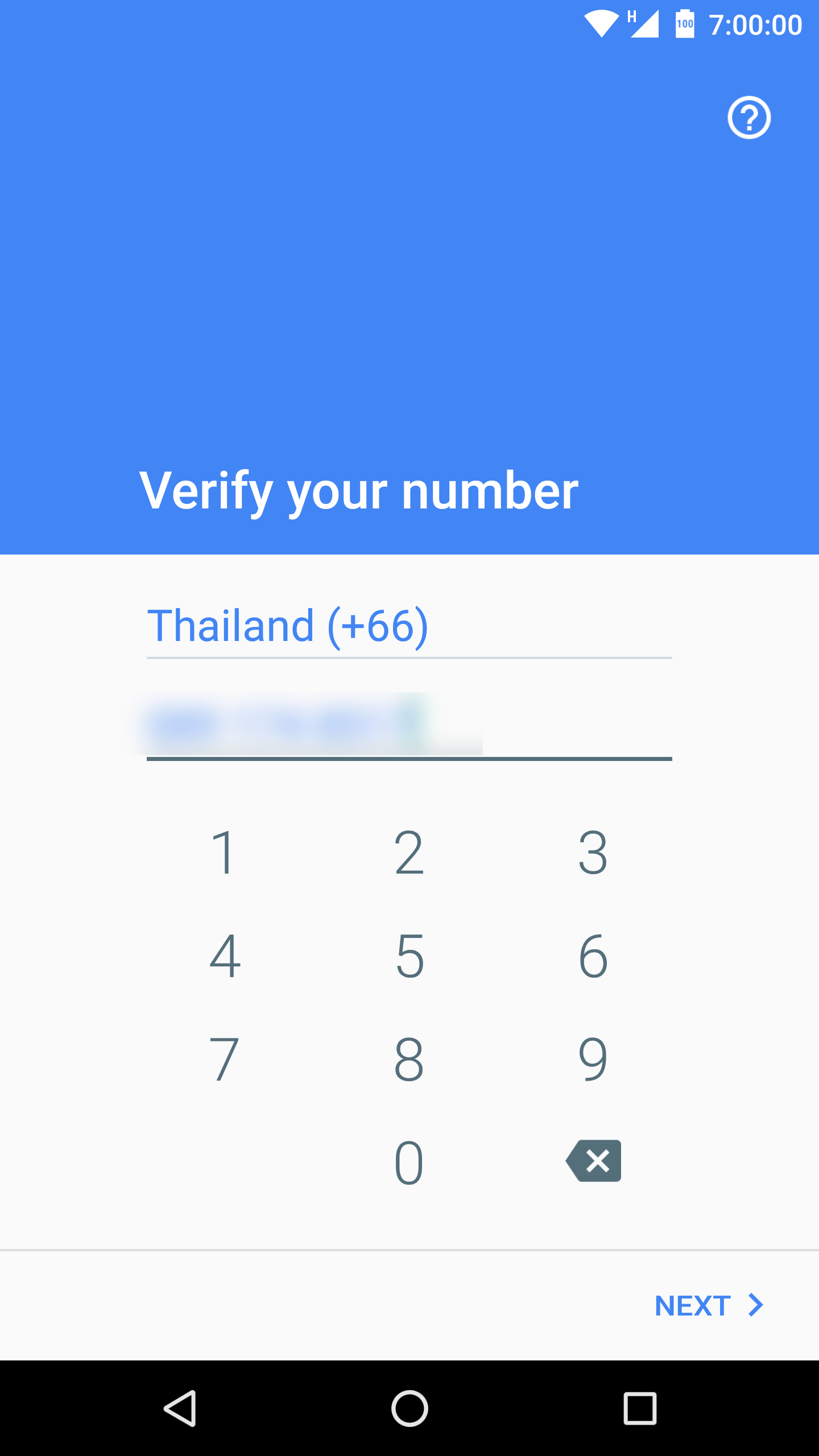Tap digit 2 on the keypad
Screen dimensions: 819x1456
[409, 852]
